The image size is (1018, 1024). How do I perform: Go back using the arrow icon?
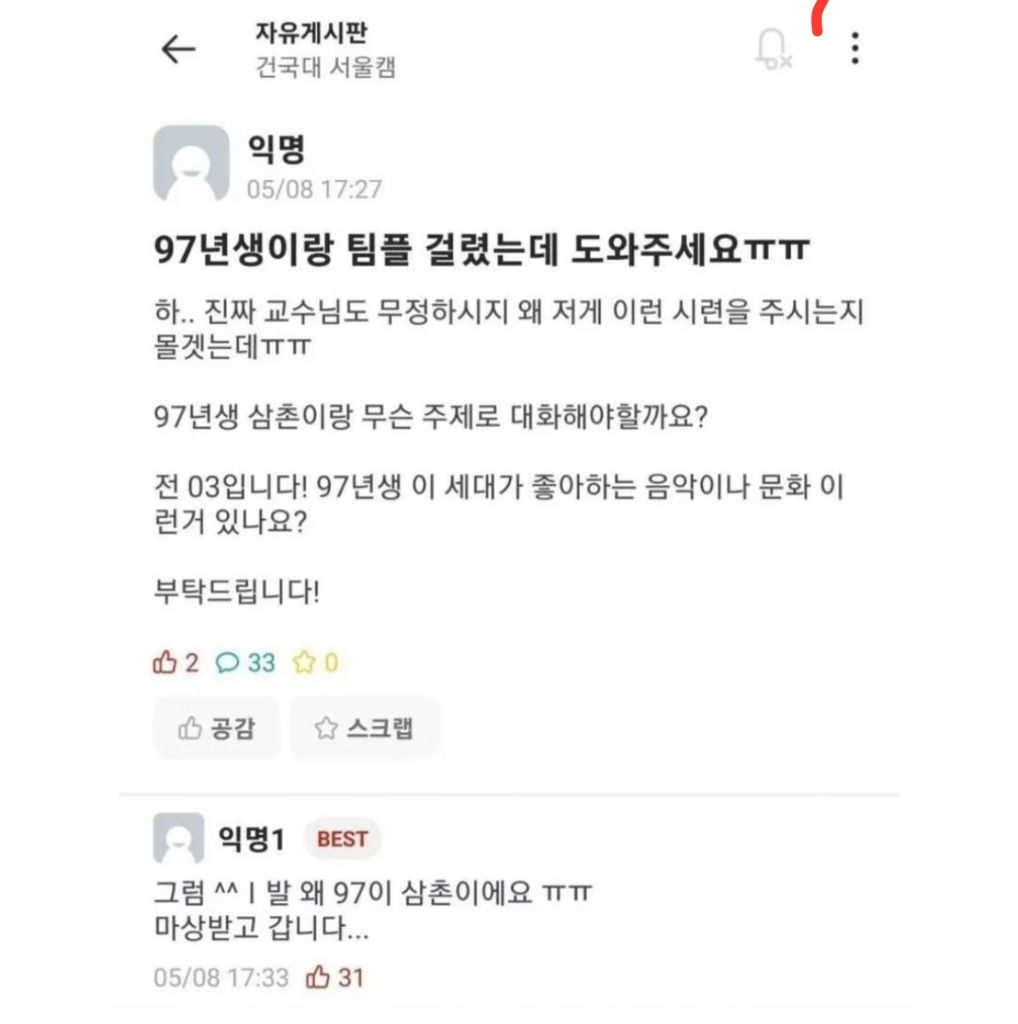[178, 49]
